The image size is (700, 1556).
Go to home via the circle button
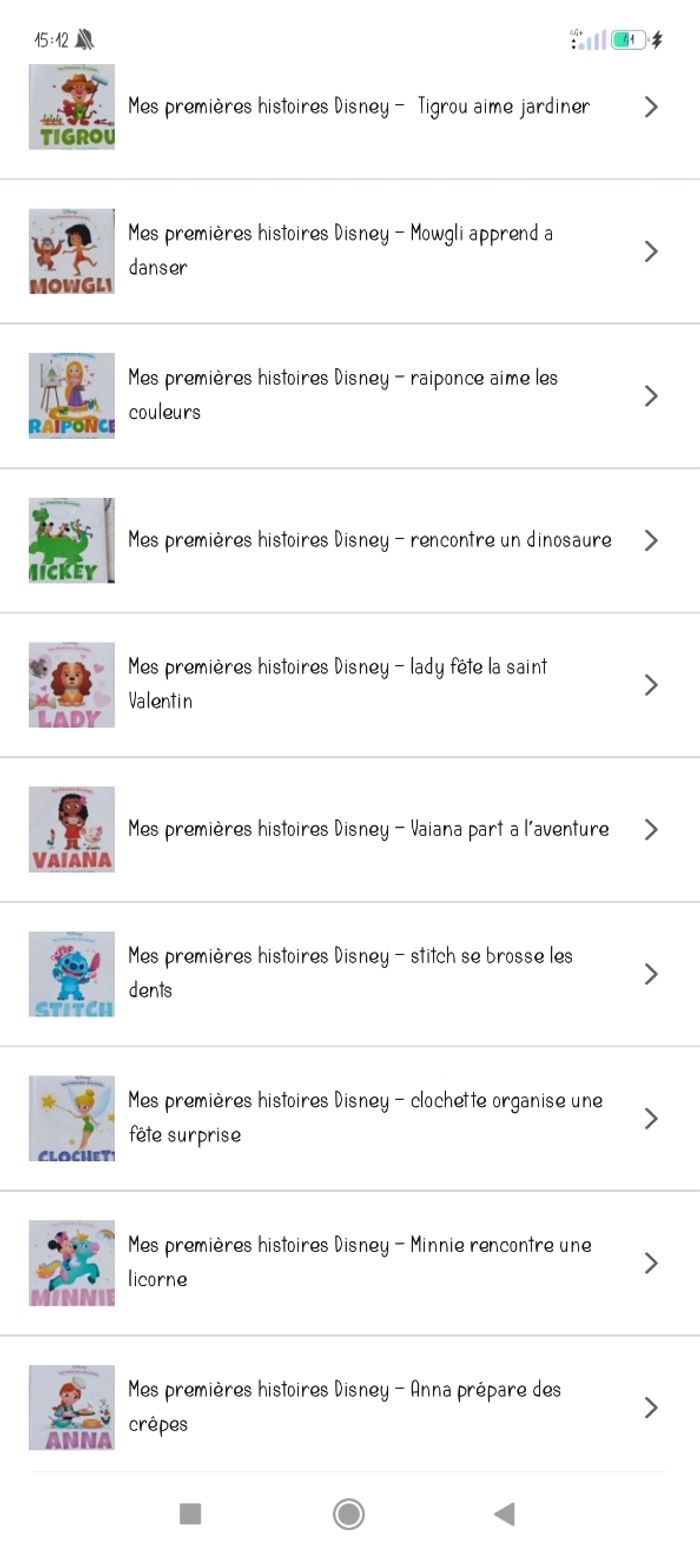click(x=348, y=1514)
